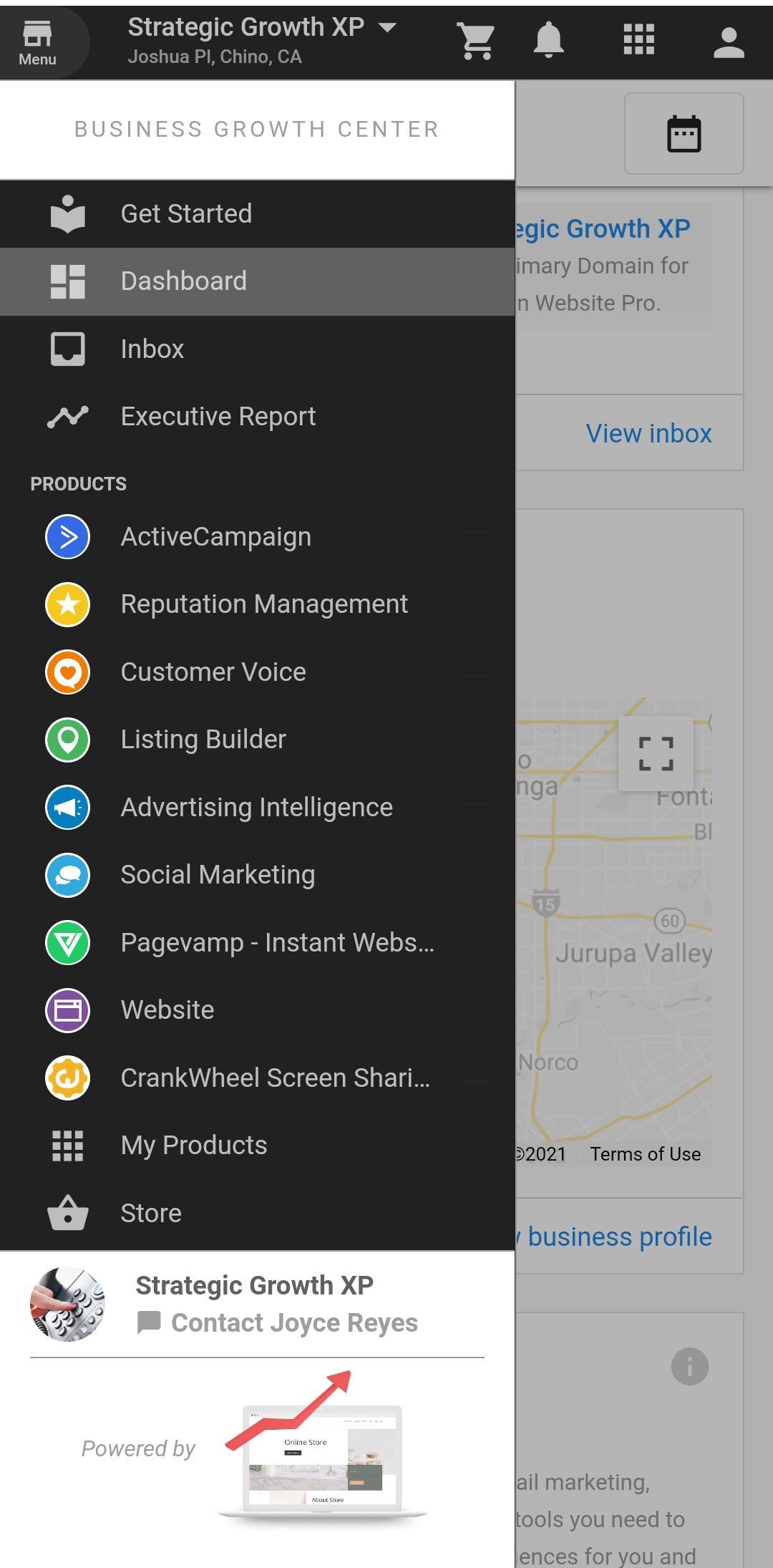View My Products
773x1568 pixels.
[258, 1145]
